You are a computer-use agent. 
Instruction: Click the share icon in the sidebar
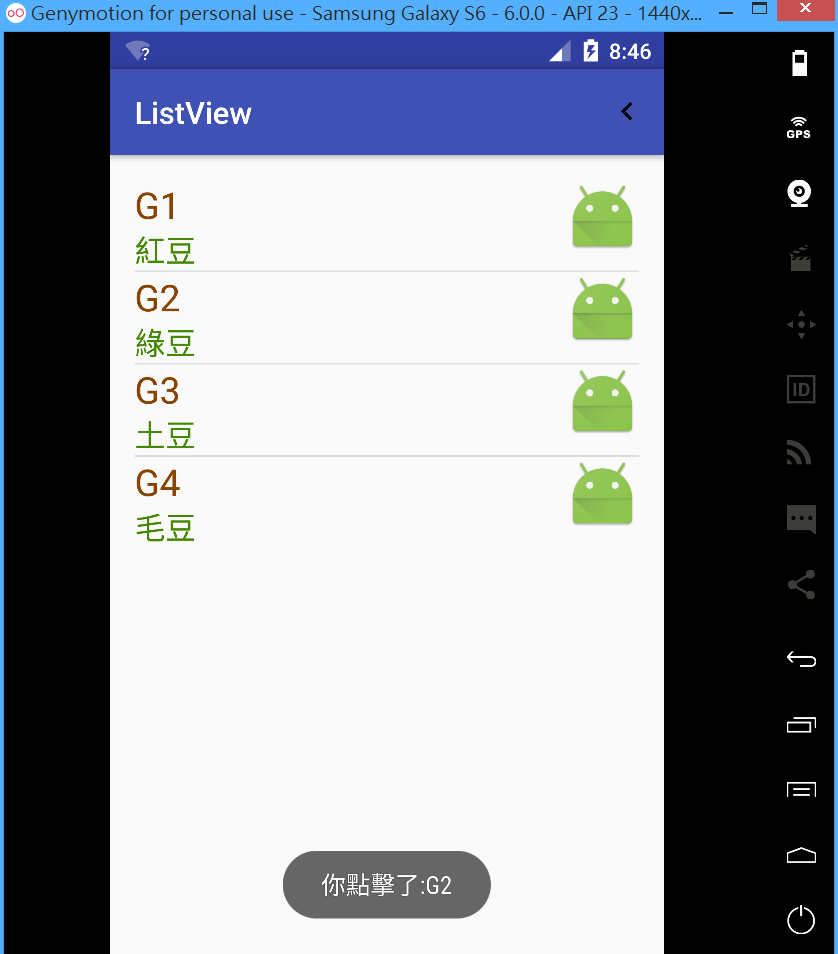point(800,585)
